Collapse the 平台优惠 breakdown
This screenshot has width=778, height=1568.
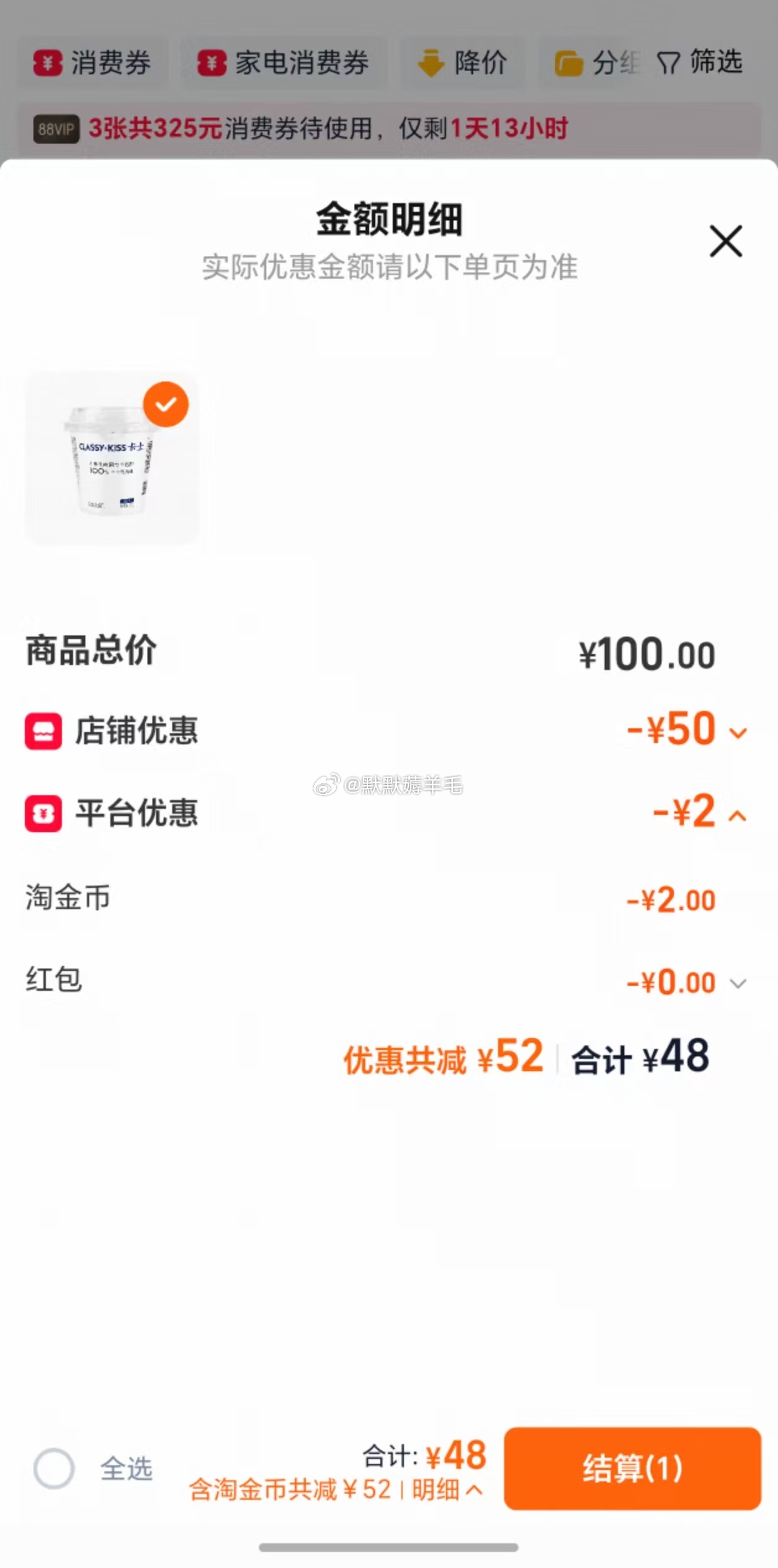pos(737,816)
